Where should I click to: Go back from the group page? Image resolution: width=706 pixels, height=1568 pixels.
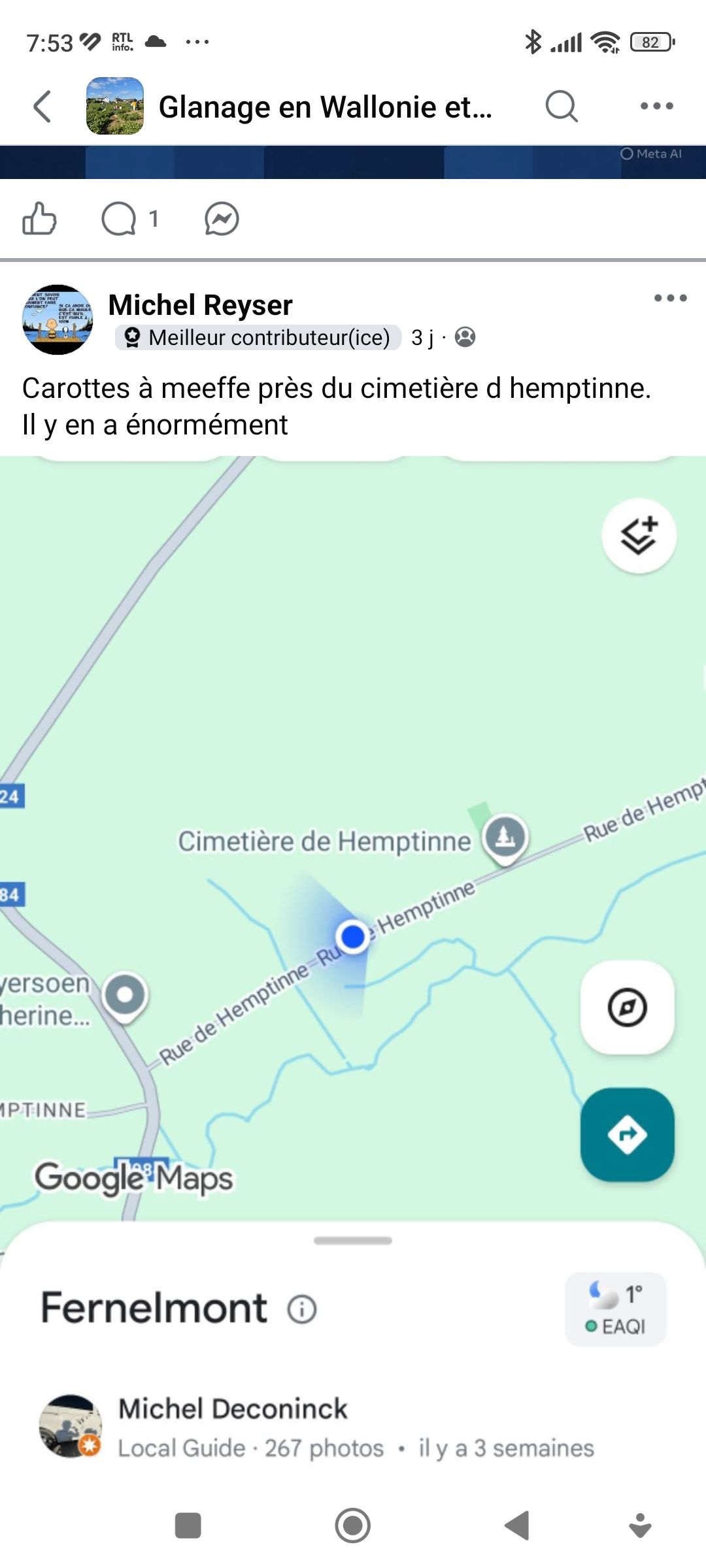pos(42,106)
